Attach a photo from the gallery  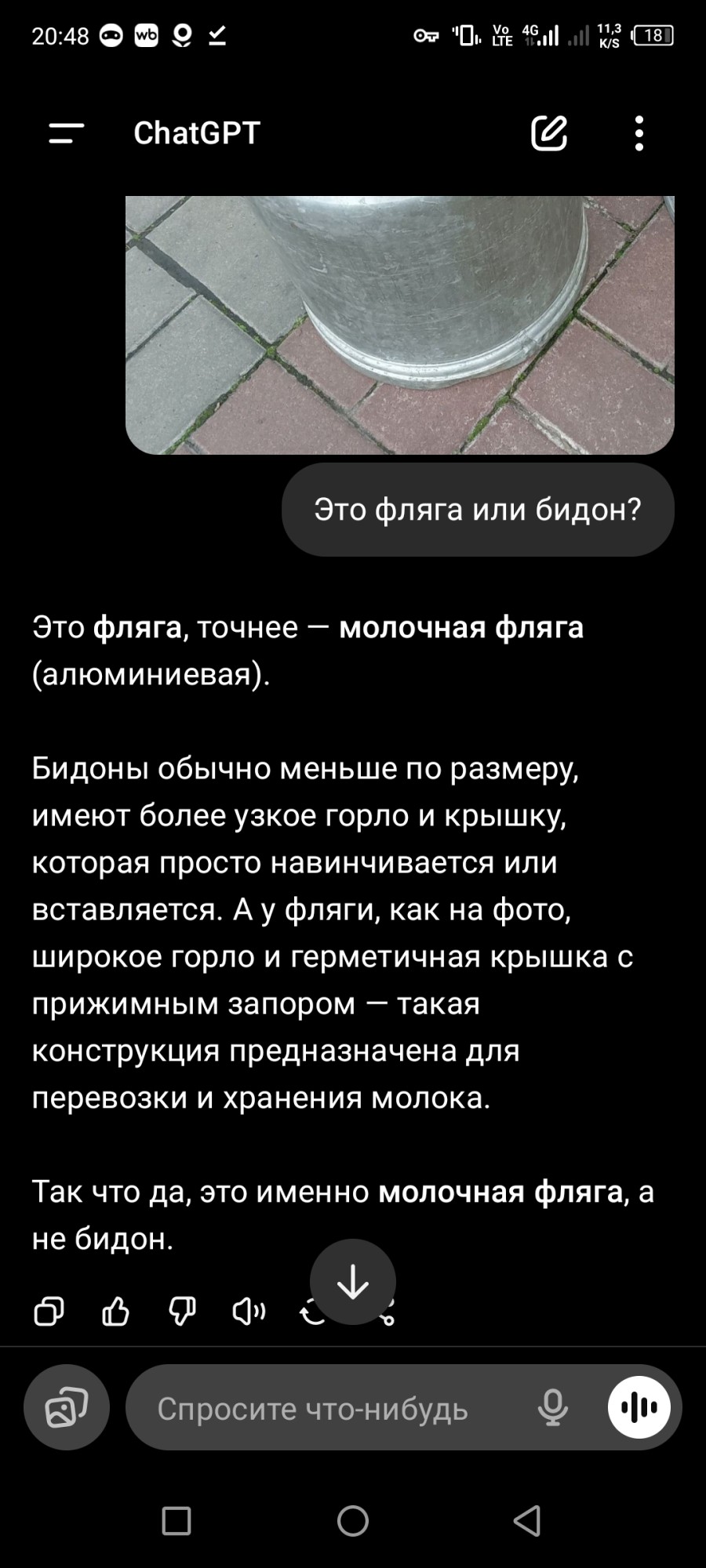click(67, 1407)
